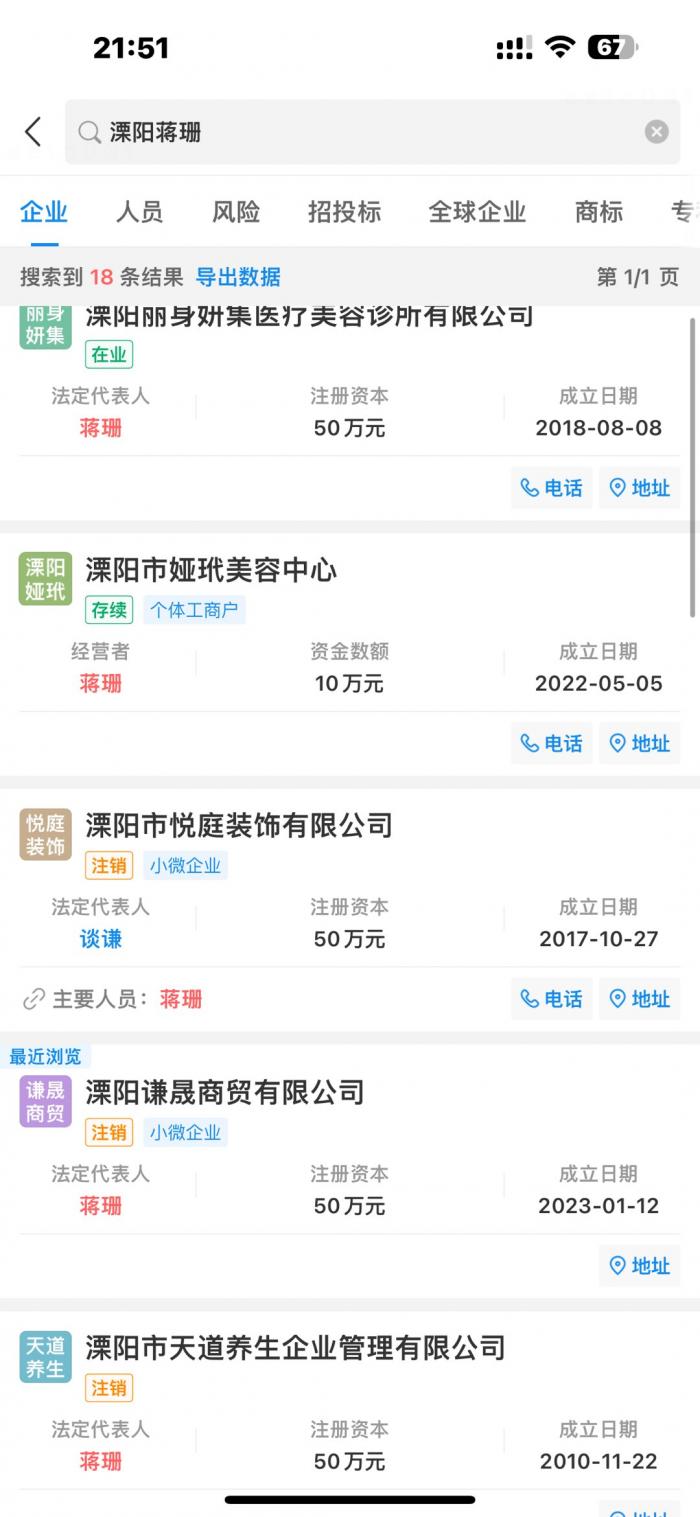This screenshot has height=1517, width=700.
Task: Switch to the 人员 tab
Action: (139, 211)
